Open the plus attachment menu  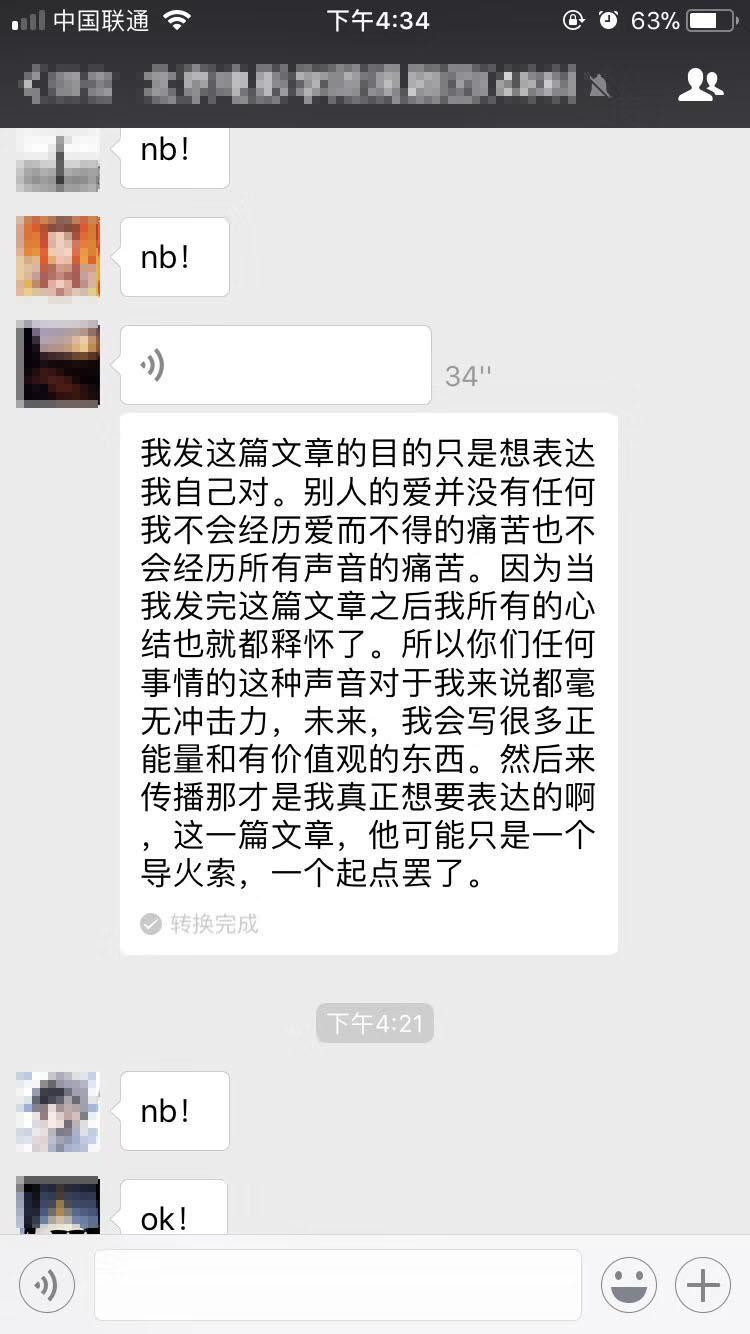(703, 1285)
